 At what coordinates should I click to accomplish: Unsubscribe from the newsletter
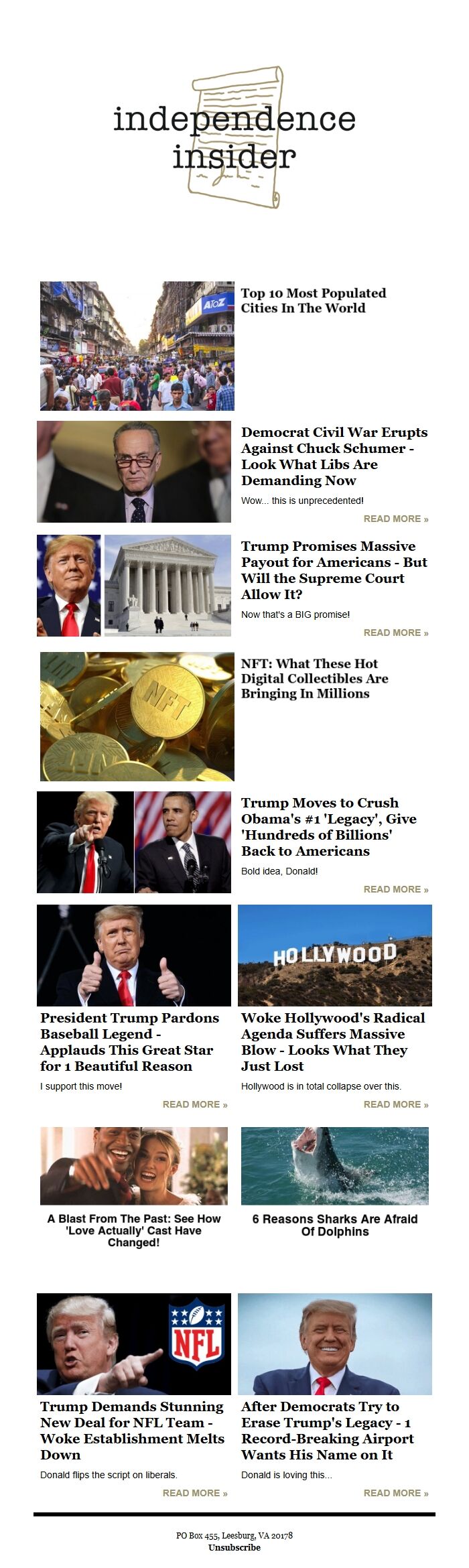coord(234,1547)
